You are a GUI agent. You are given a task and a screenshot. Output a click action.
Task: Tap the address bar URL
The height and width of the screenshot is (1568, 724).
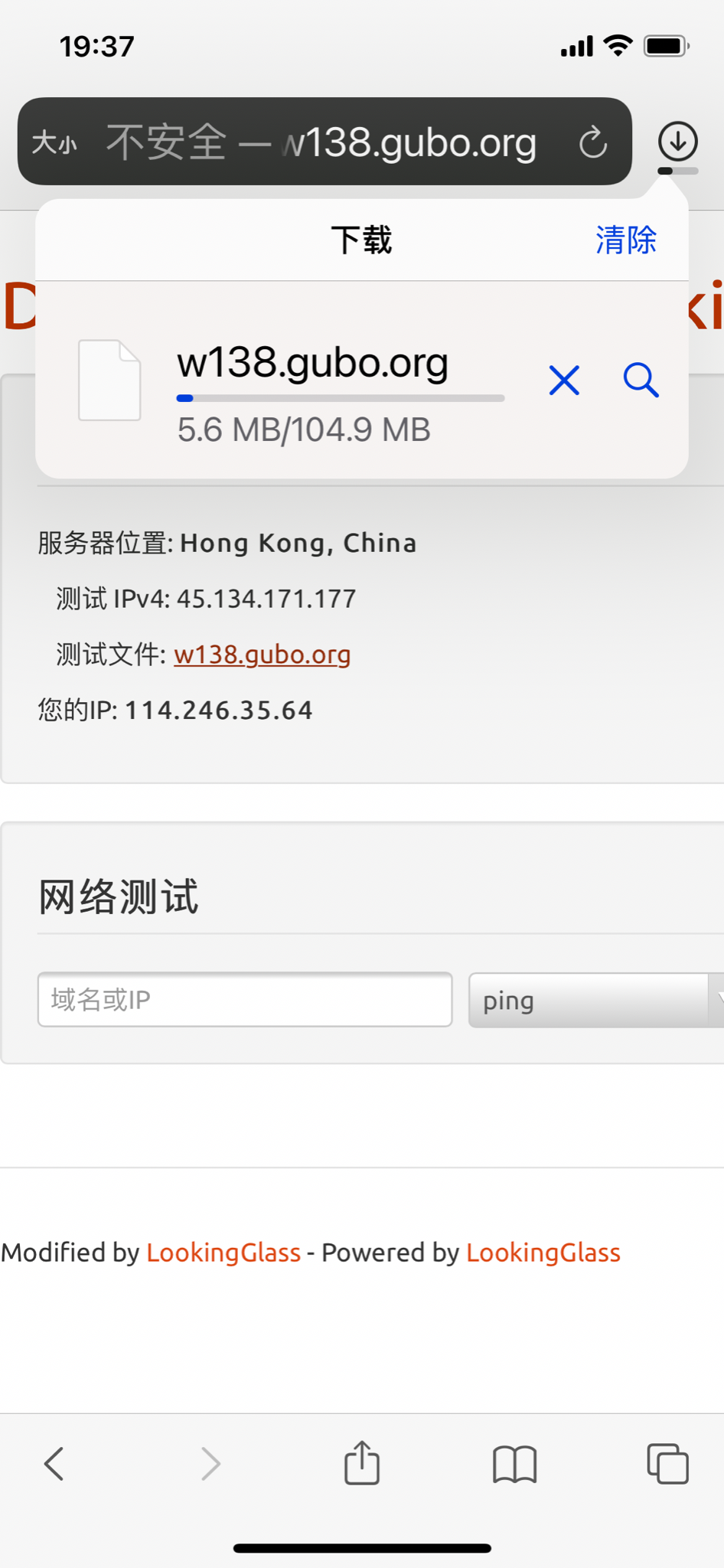(x=321, y=142)
